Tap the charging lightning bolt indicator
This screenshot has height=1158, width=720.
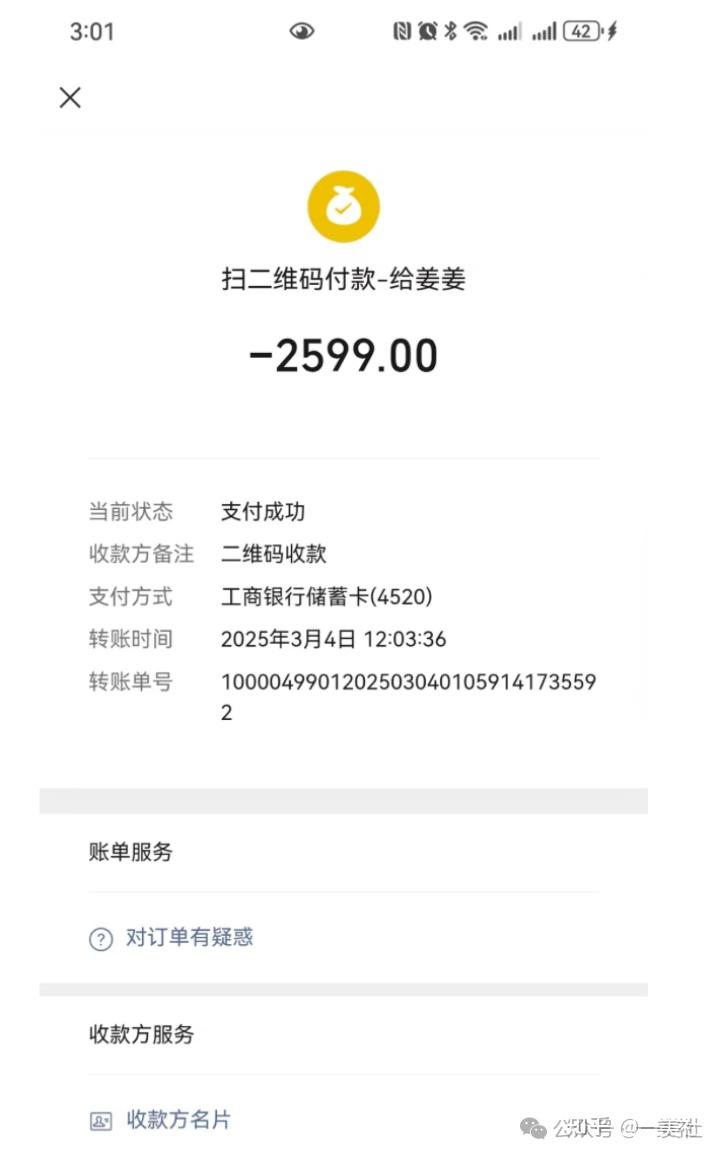(610, 31)
